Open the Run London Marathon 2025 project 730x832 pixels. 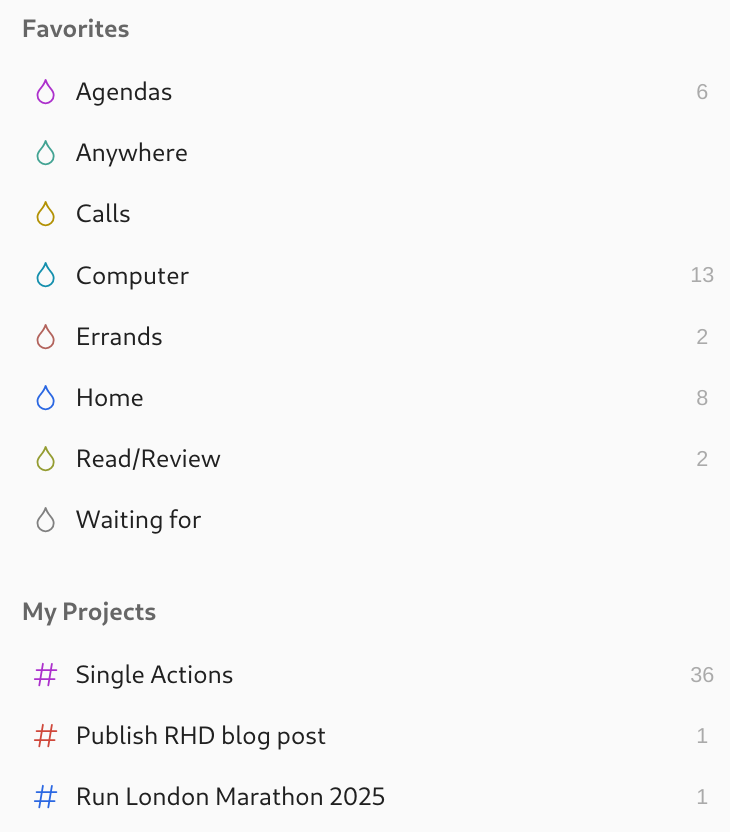tap(230, 796)
